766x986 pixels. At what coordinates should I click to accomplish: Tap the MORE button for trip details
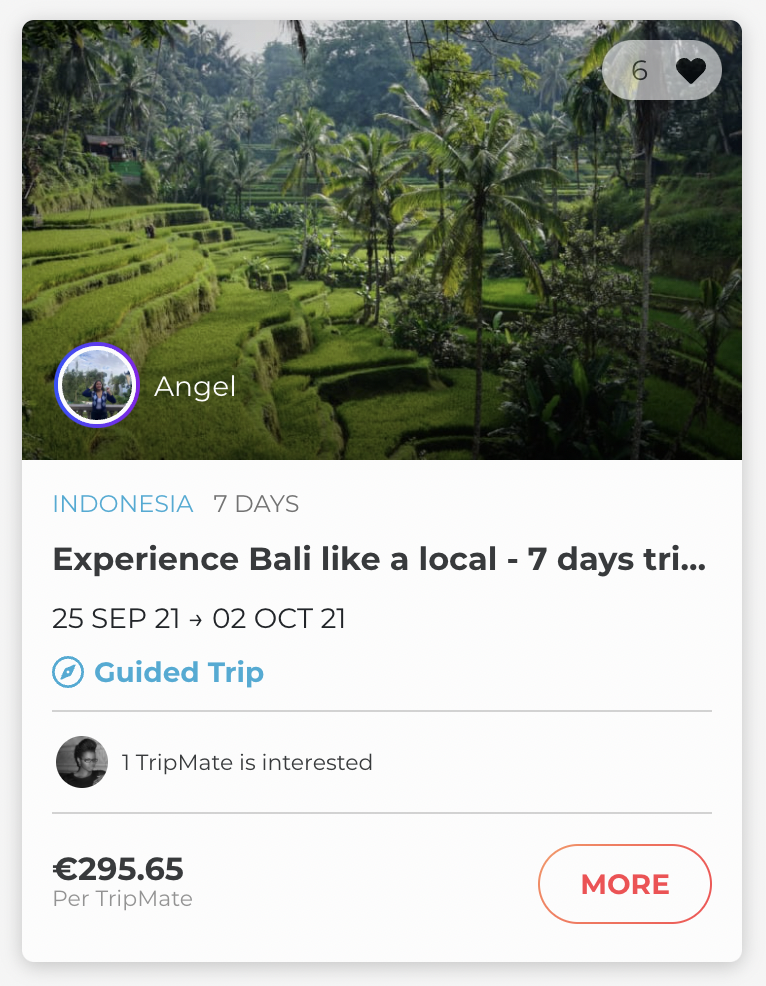(625, 884)
